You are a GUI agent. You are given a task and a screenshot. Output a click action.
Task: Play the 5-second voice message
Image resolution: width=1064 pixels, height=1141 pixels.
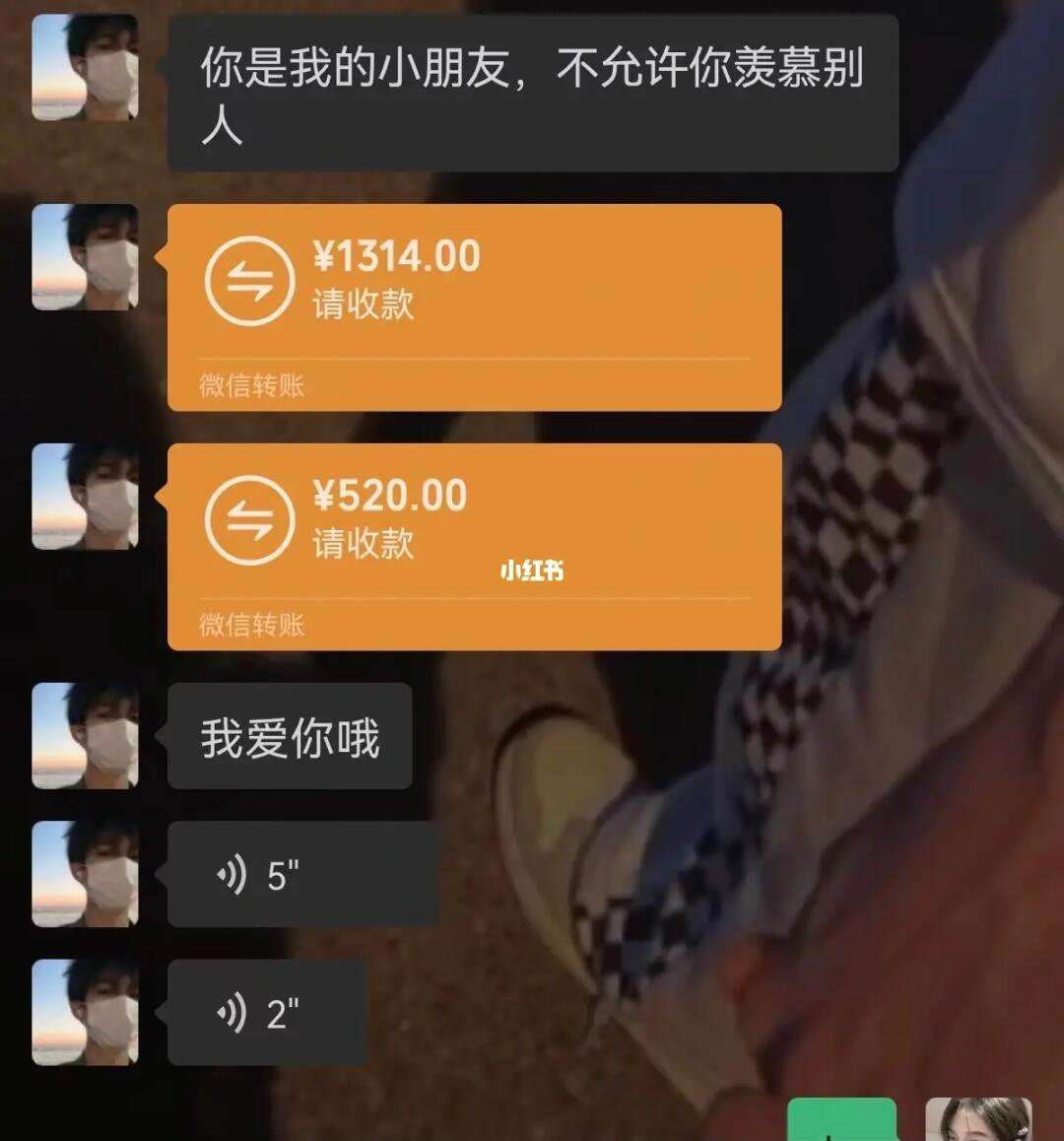coord(301,874)
